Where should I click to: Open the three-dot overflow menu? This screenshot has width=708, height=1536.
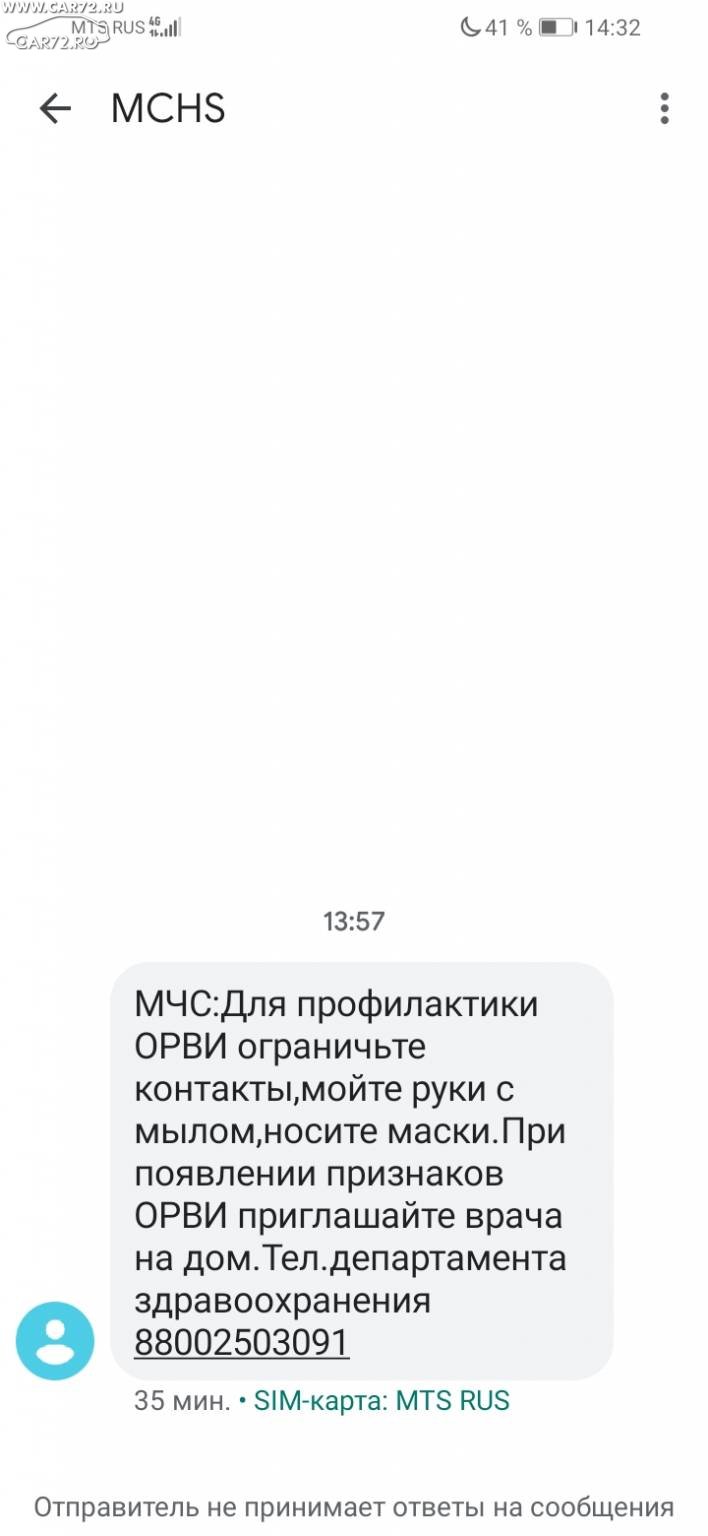point(664,108)
